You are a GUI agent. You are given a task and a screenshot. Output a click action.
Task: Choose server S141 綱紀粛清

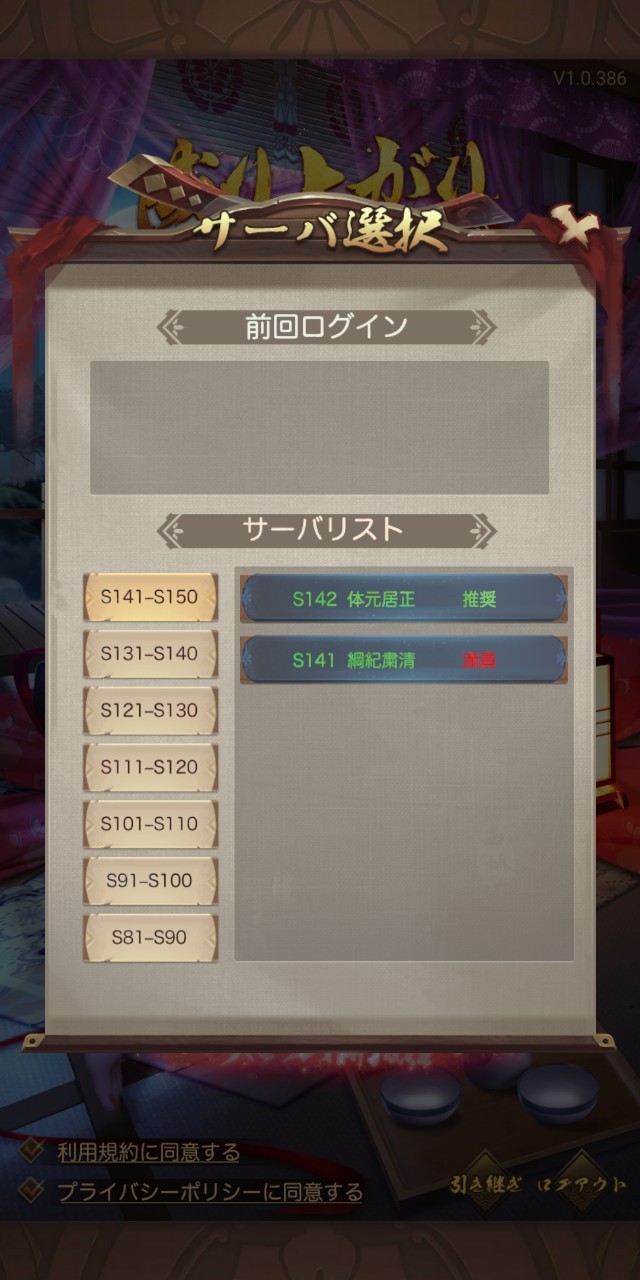(x=403, y=660)
